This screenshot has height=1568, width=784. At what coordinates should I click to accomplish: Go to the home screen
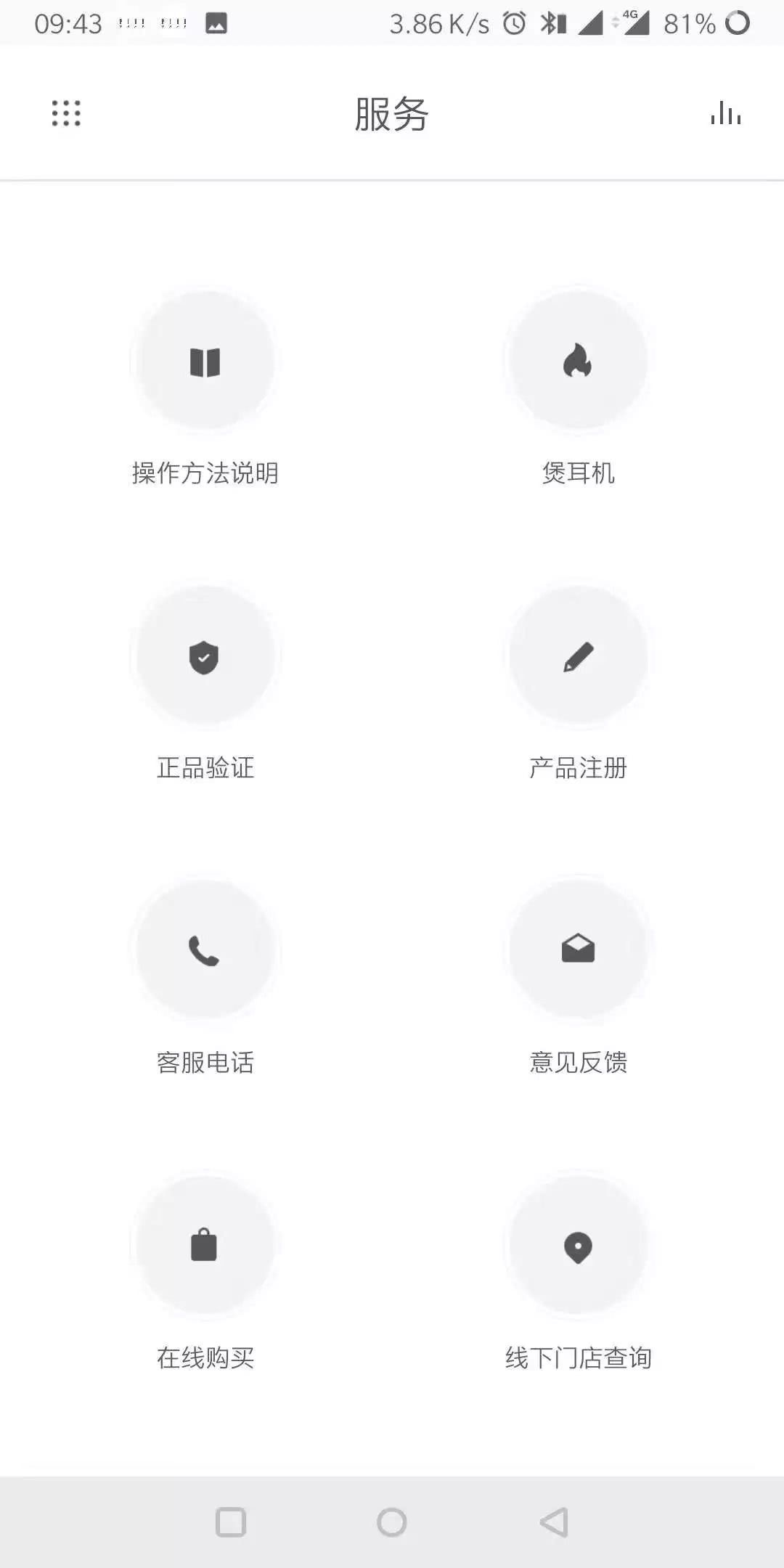(392, 1522)
